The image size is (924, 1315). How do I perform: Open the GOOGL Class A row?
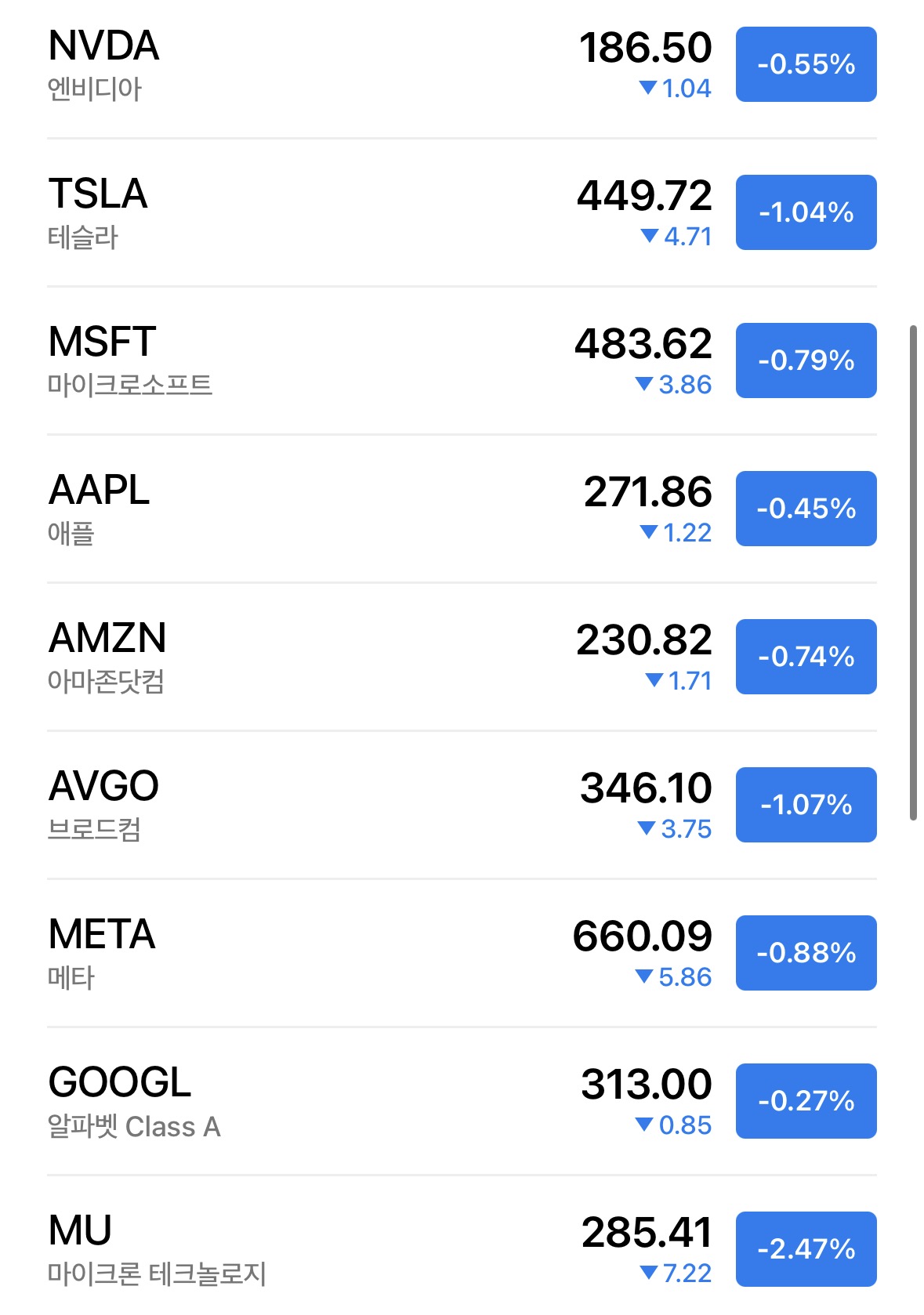pos(313,1102)
